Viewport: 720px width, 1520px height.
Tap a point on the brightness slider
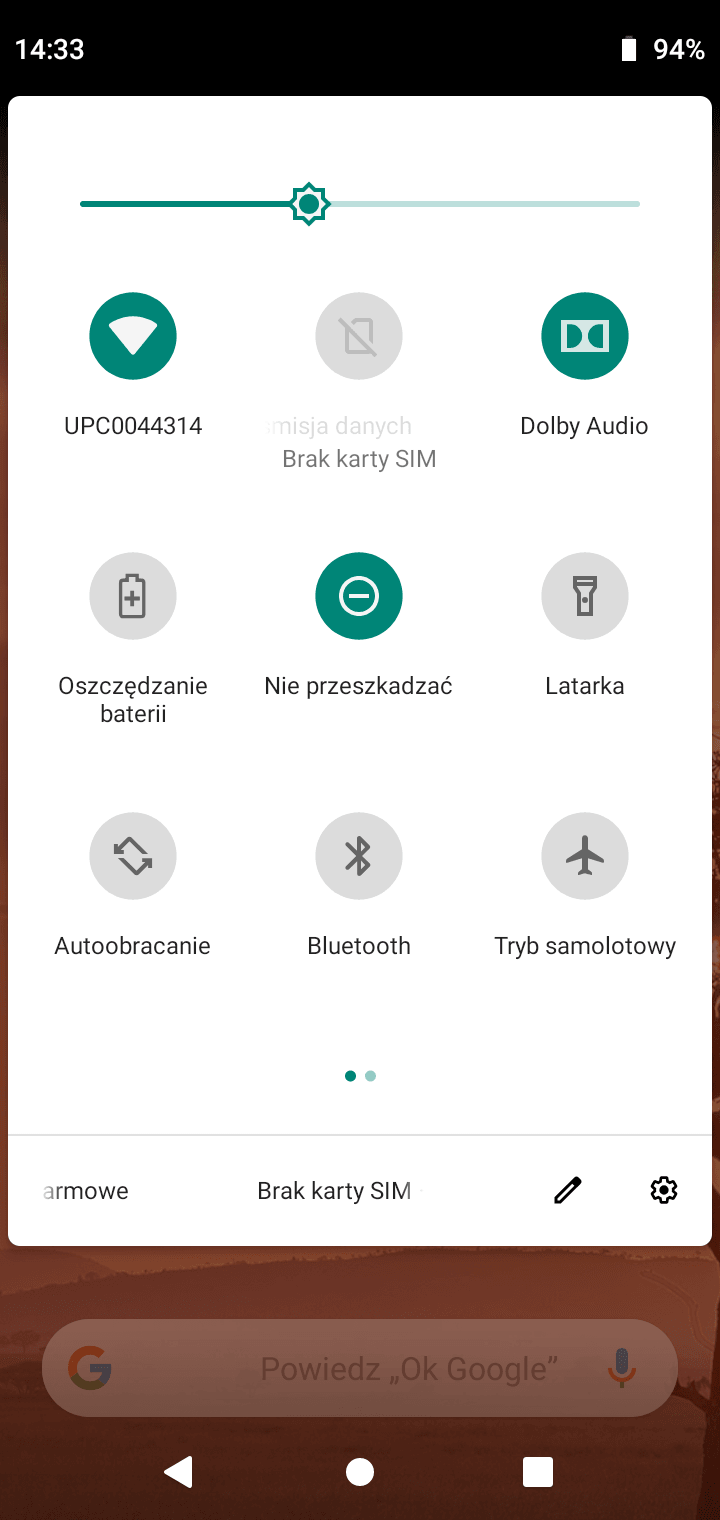(360, 204)
